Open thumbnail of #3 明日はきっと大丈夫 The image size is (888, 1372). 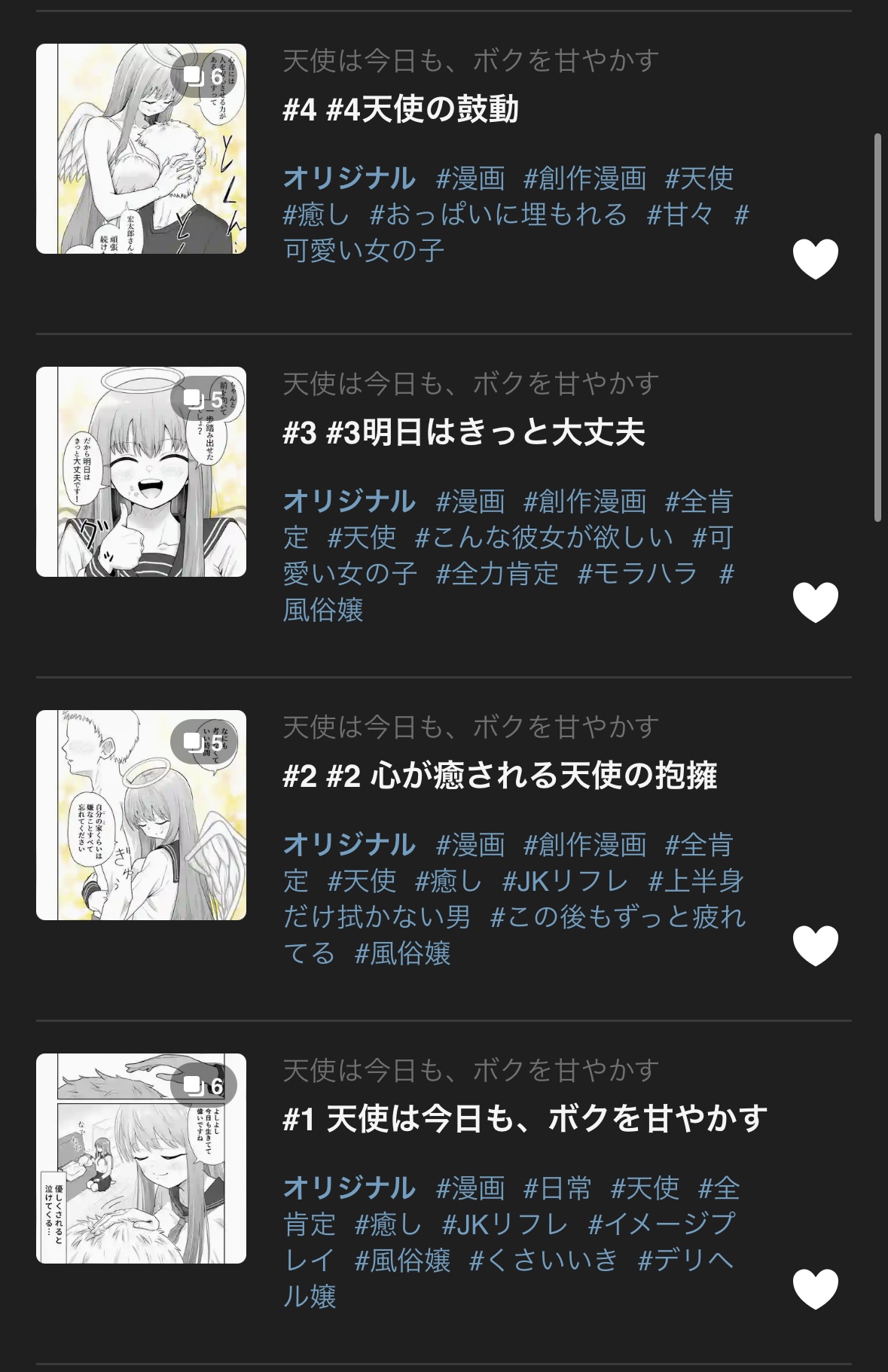[141, 471]
